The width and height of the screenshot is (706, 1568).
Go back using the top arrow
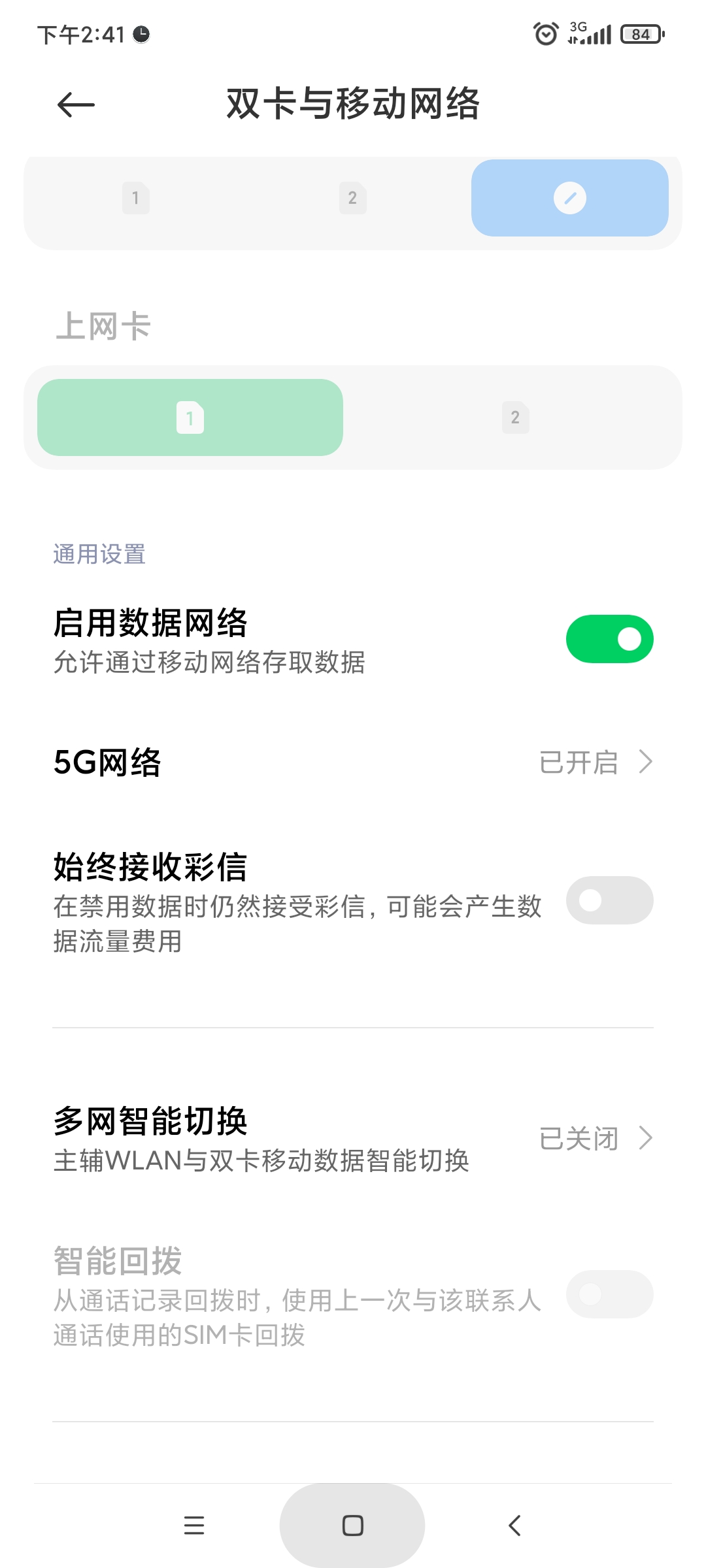point(76,105)
